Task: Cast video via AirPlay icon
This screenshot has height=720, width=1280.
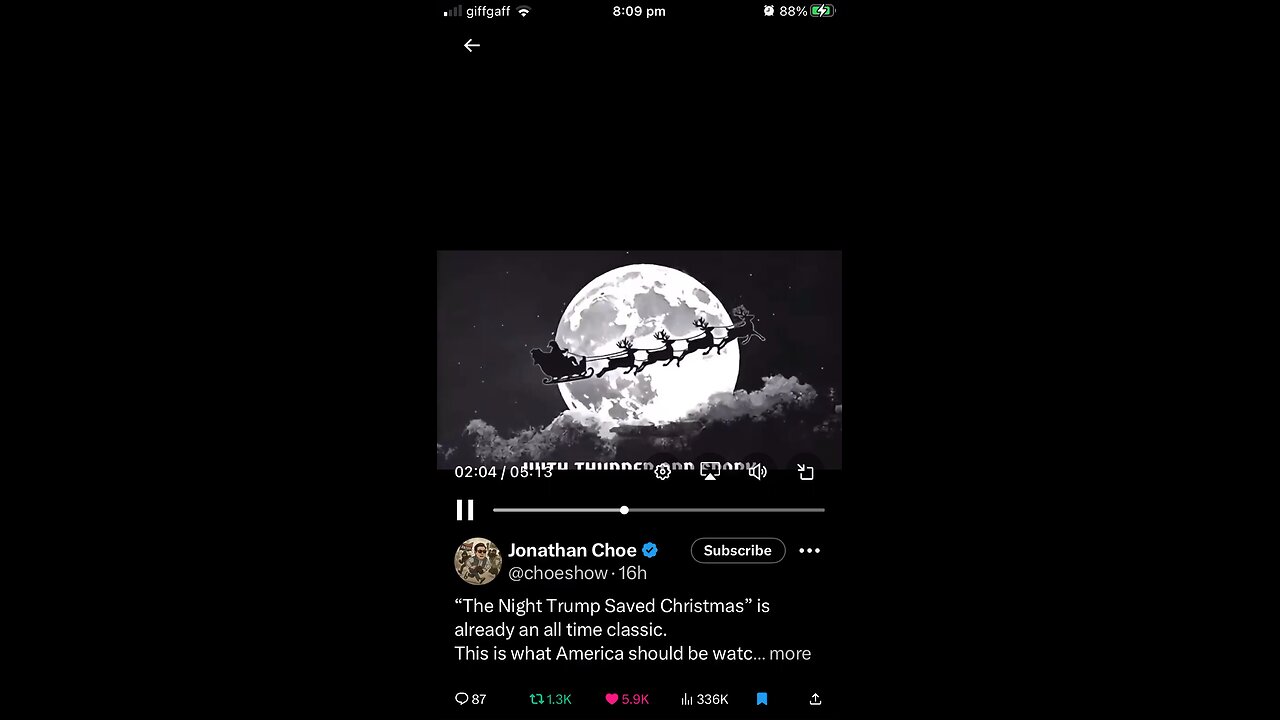Action: (x=710, y=472)
